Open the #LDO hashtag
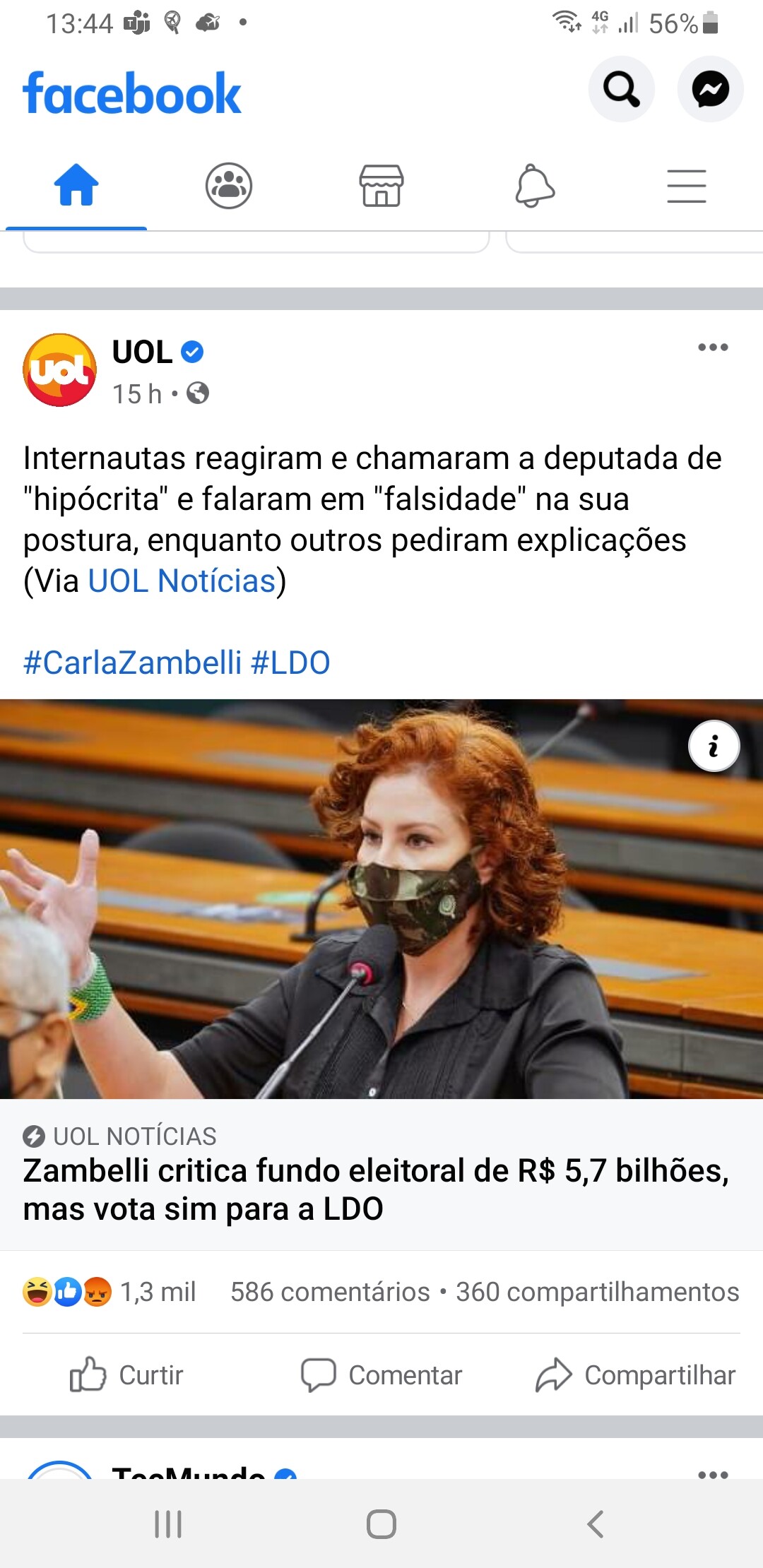 click(x=290, y=663)
